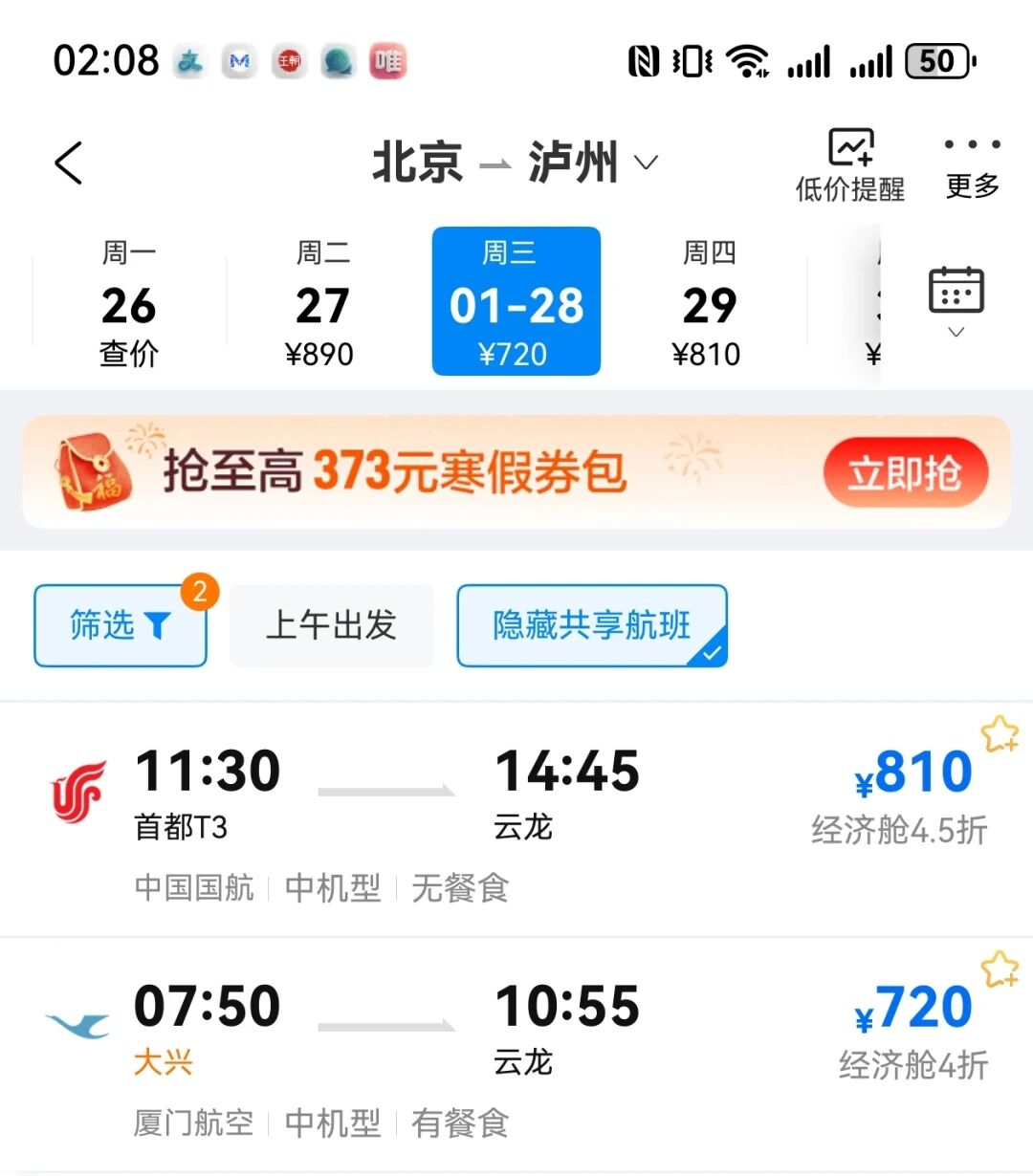The width and height of the screenshot is (1033, 1176).
Task: Enable the 上午出发 morning departure filter
Action: click(x=331, y=626)
